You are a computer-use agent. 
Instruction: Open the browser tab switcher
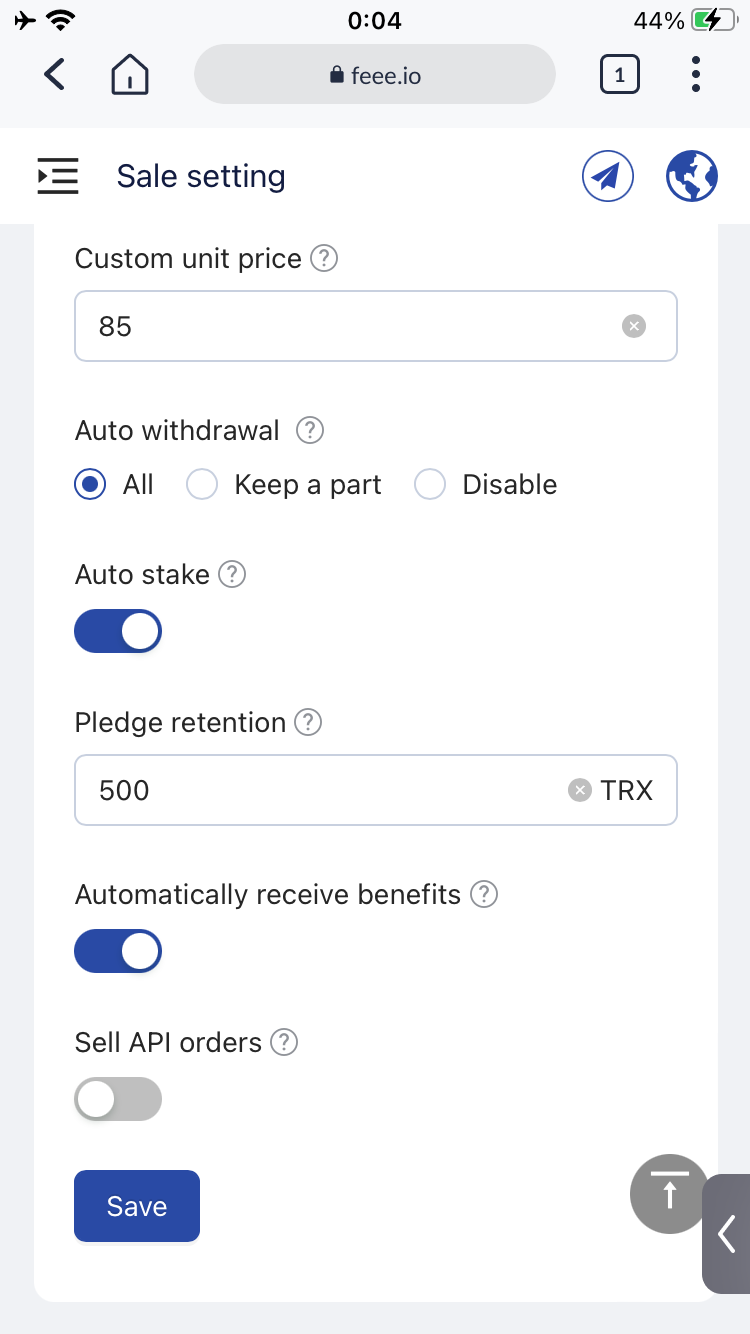click(620, 74)
